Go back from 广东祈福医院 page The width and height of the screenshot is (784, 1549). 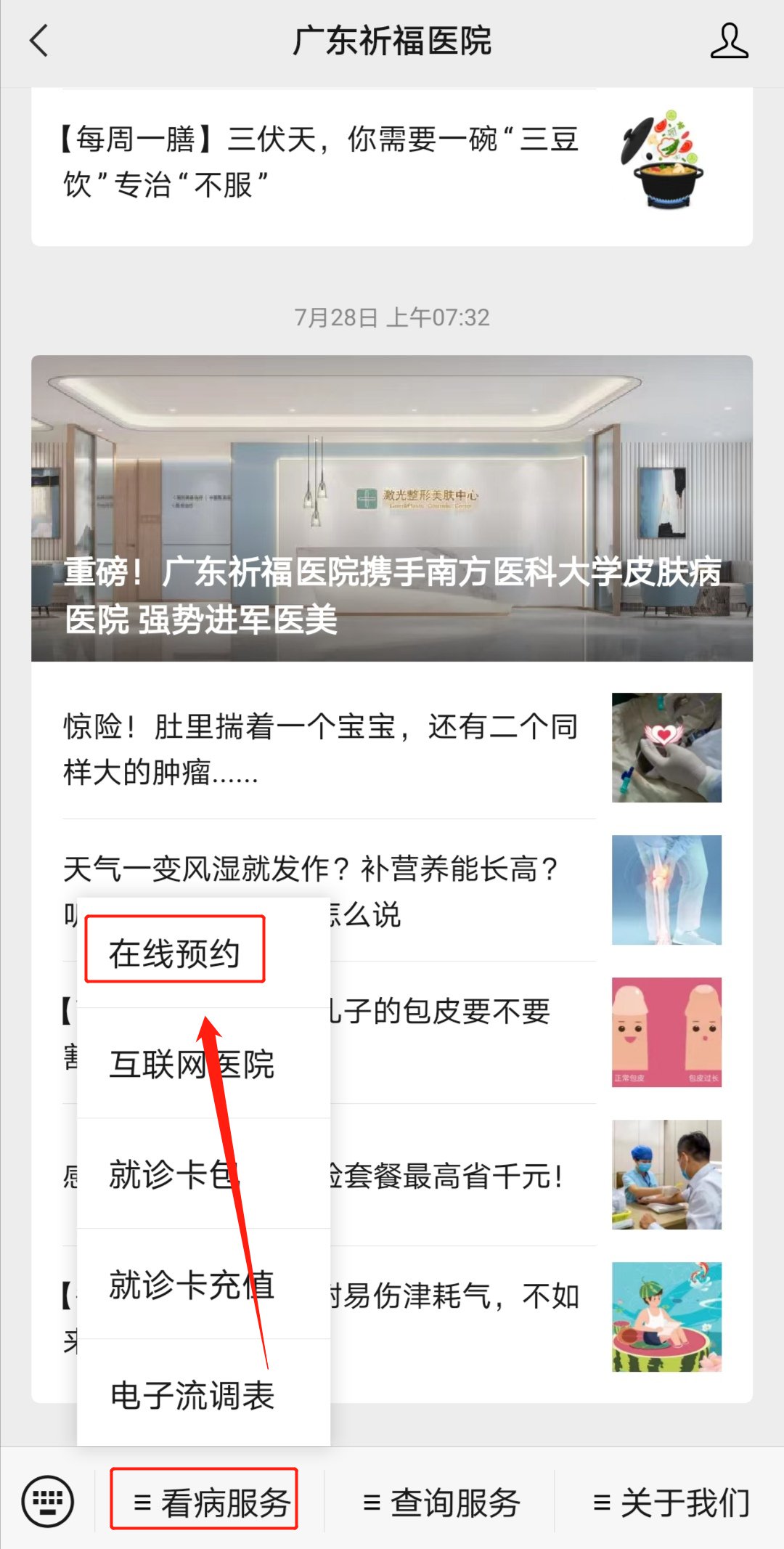40,41
